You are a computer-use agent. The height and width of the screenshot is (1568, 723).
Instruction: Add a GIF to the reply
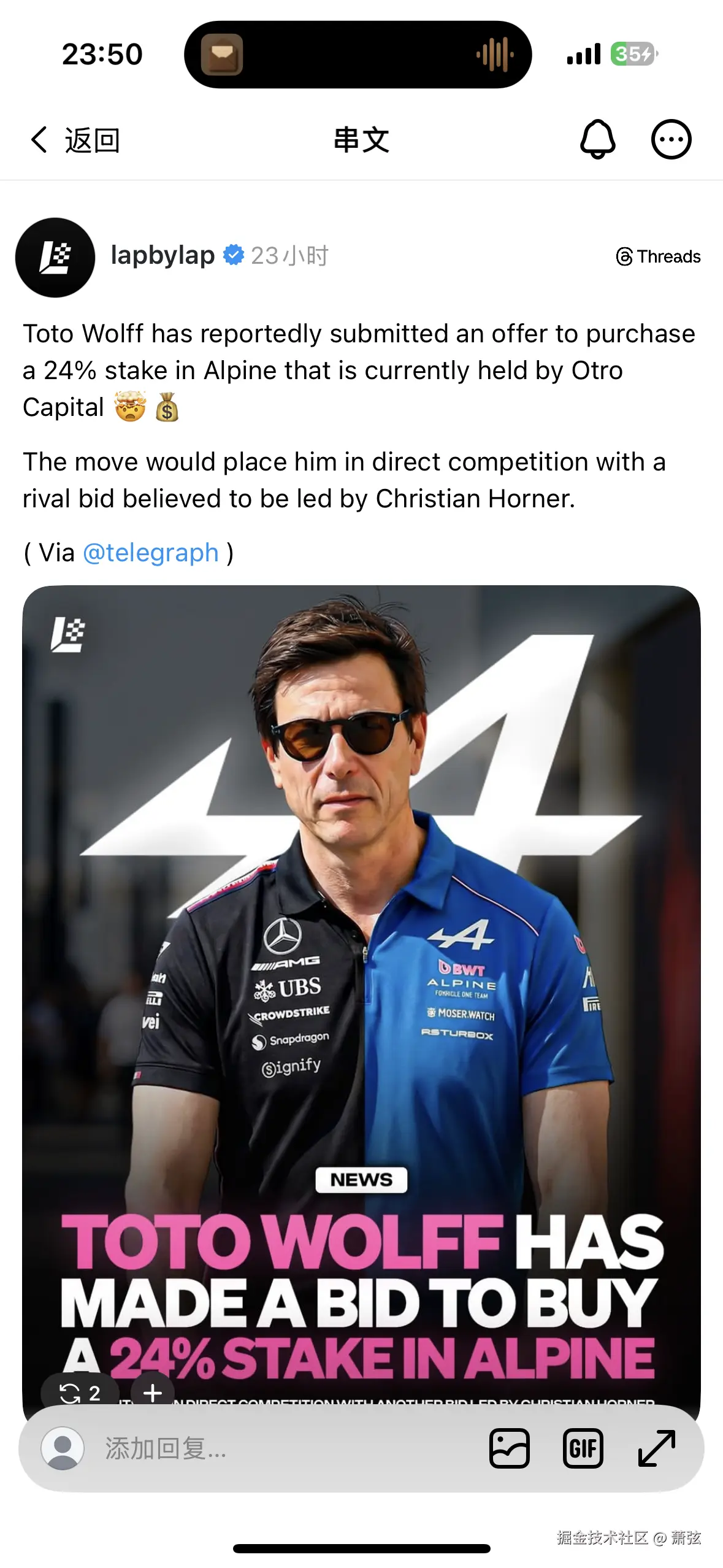pos(583,1448)
